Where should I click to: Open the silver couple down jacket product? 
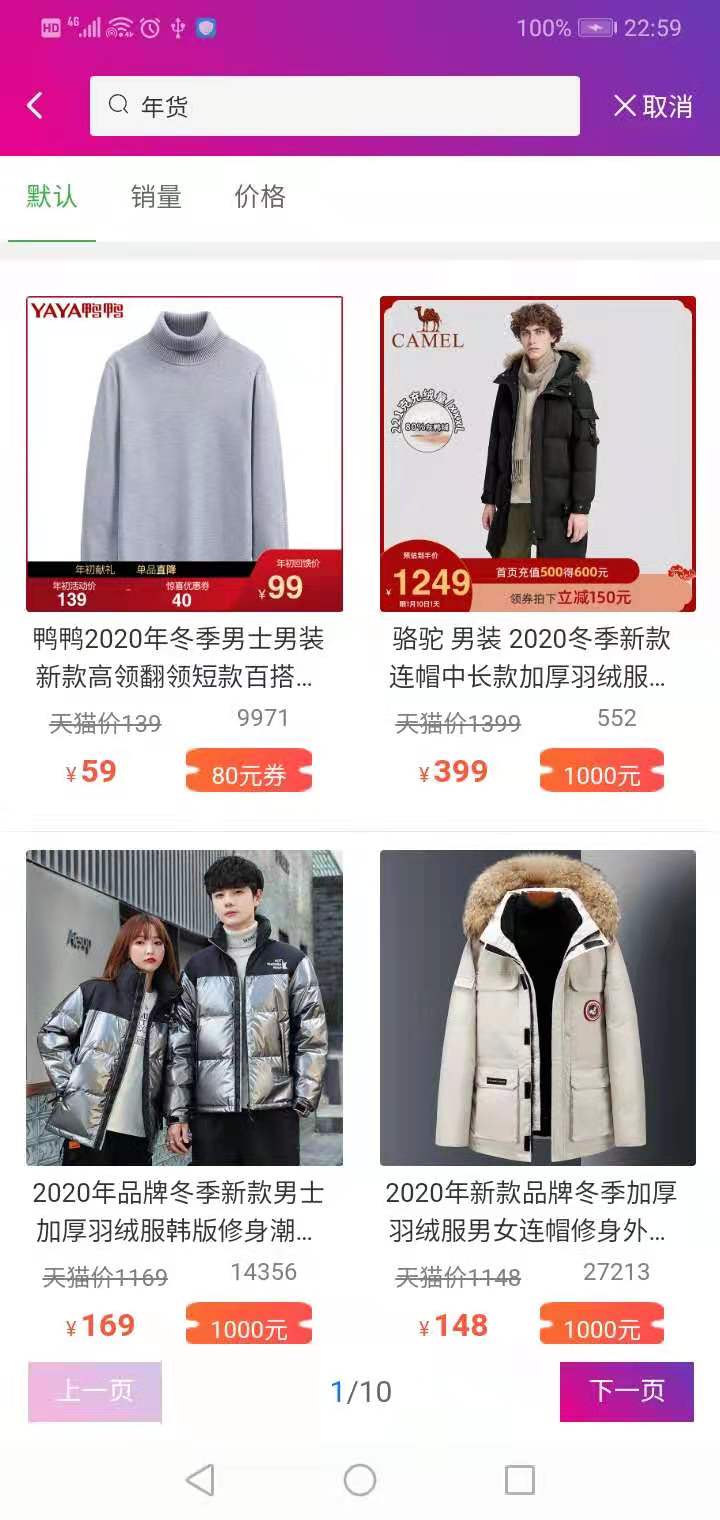click(x=184, y=1008)
